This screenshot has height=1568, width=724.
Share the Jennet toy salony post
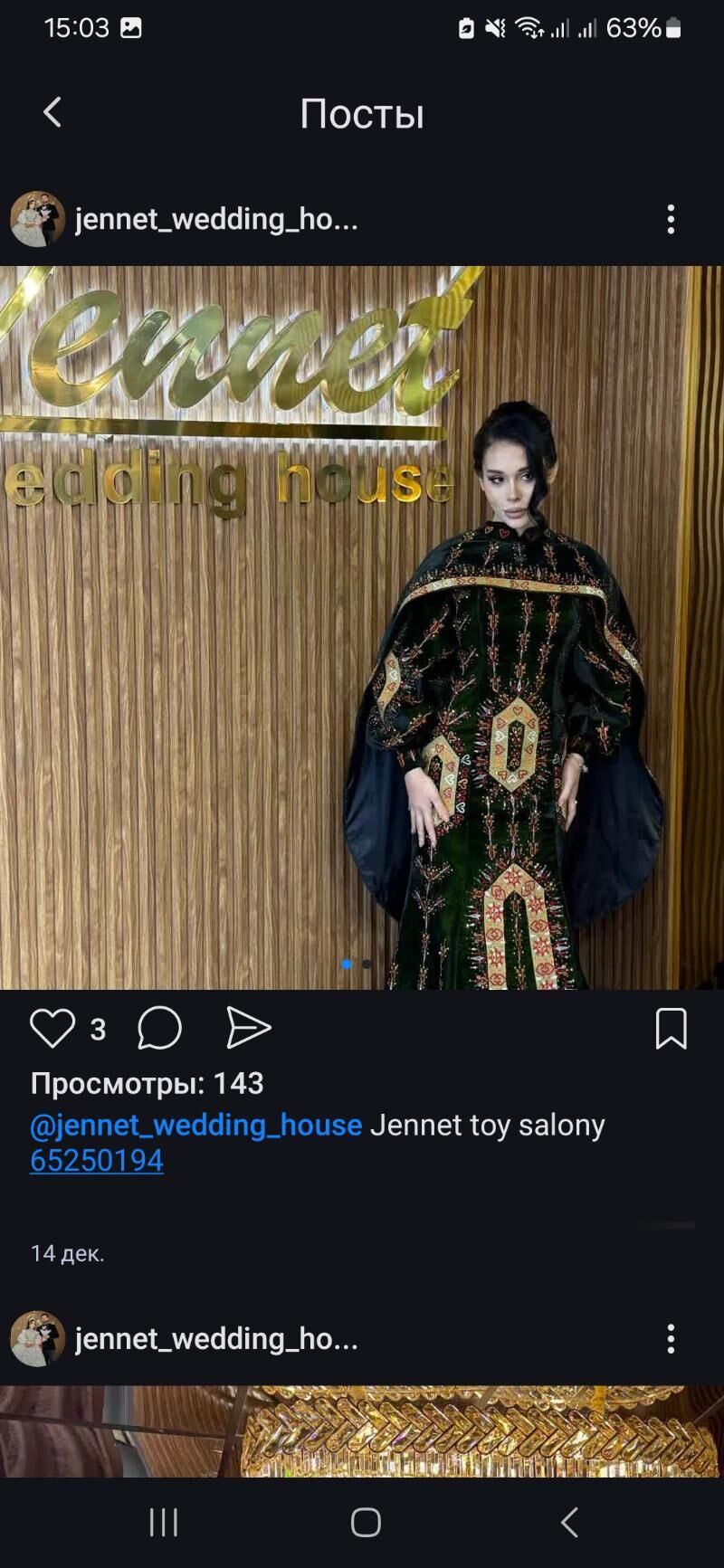click(x=248, y=1029)
